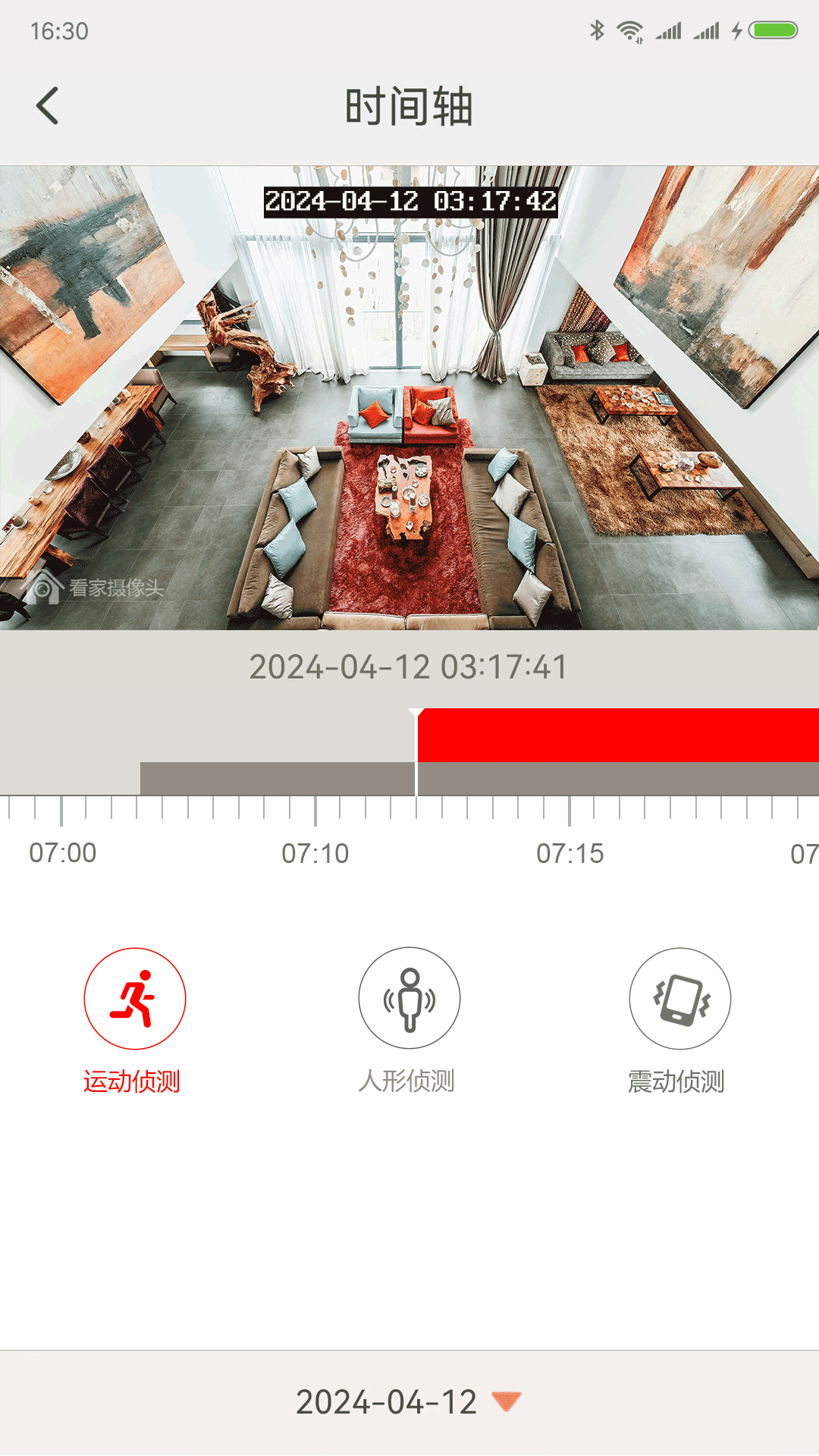Tap the back arrow to leave 时间轴
Screen dimensions: 819x1456
tap(49, 106)
